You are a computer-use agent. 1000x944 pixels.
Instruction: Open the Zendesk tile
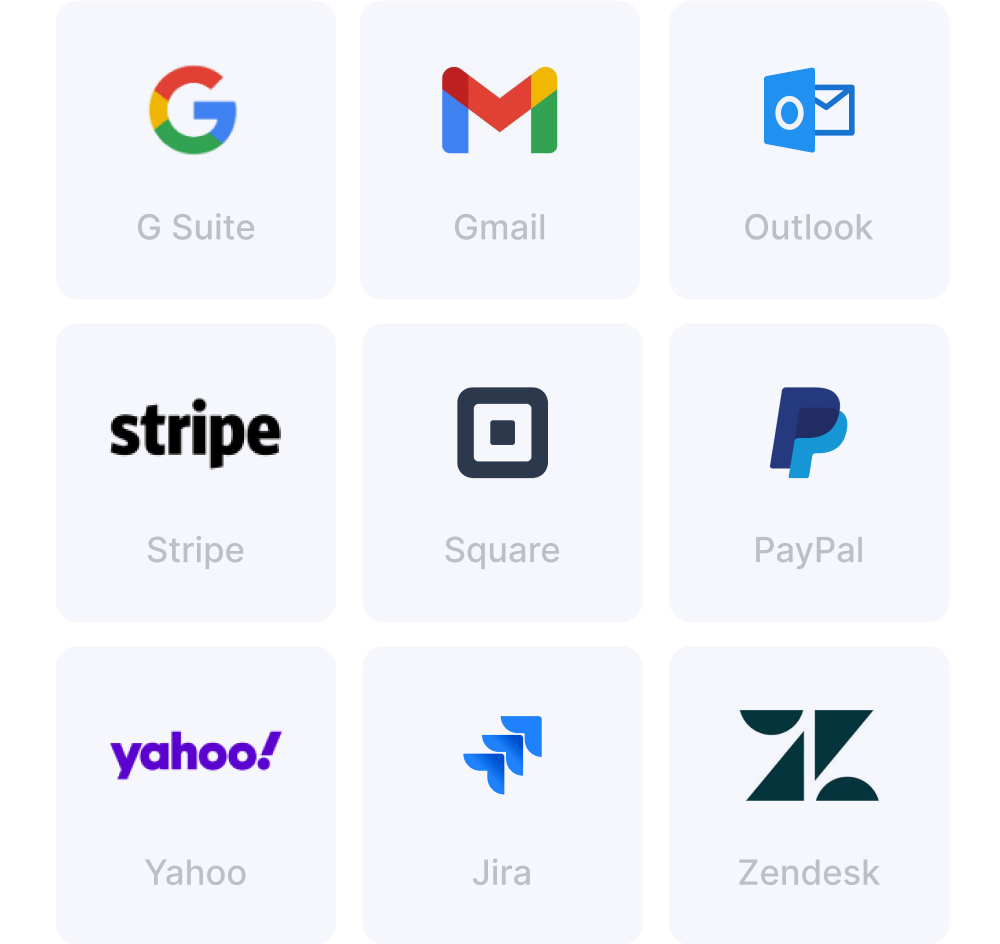809,795
